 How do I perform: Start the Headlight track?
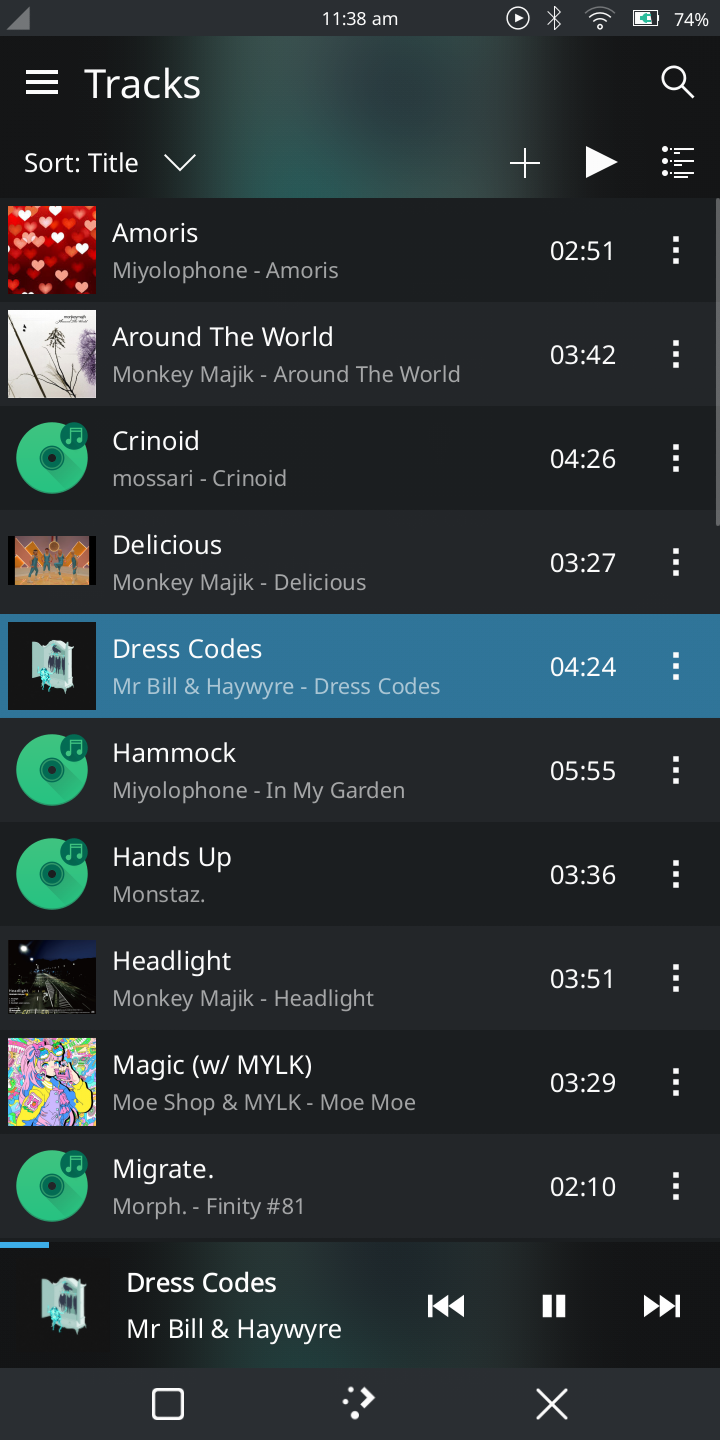(300, 978)
